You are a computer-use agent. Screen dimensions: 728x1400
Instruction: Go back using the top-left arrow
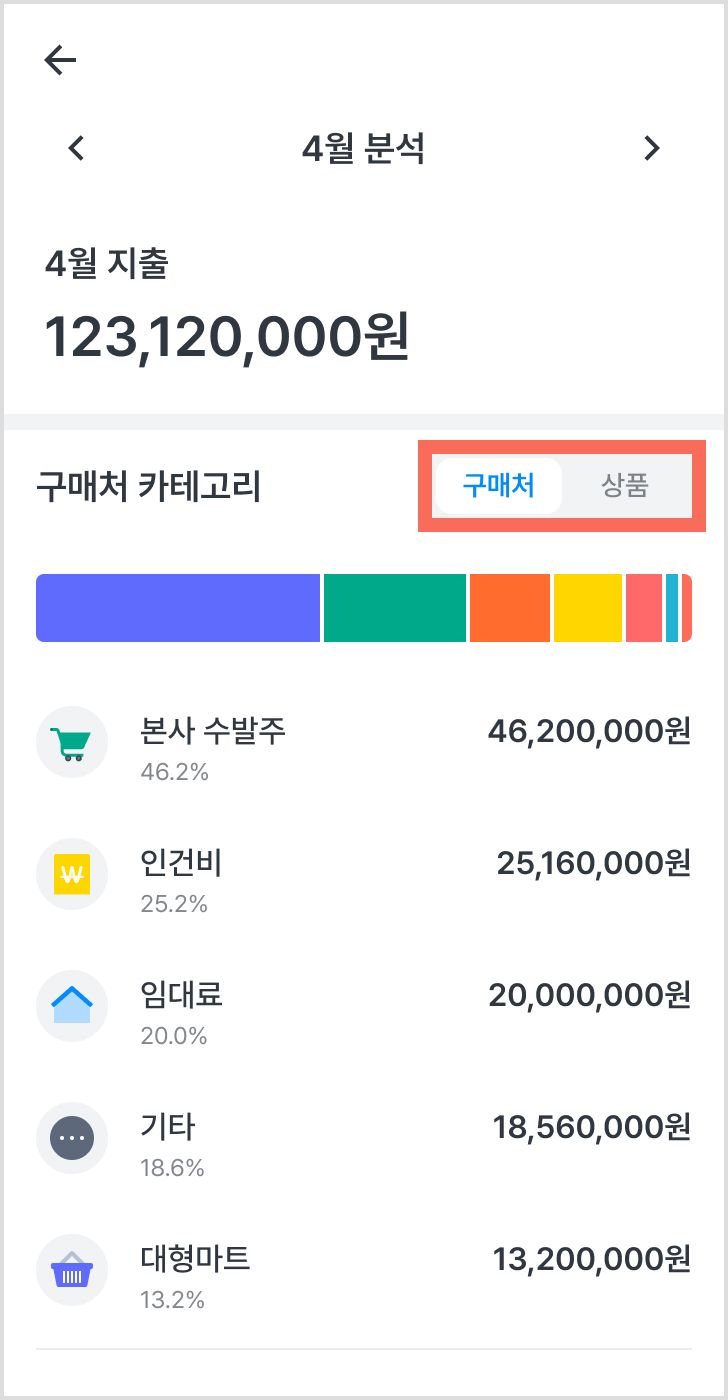60,61
